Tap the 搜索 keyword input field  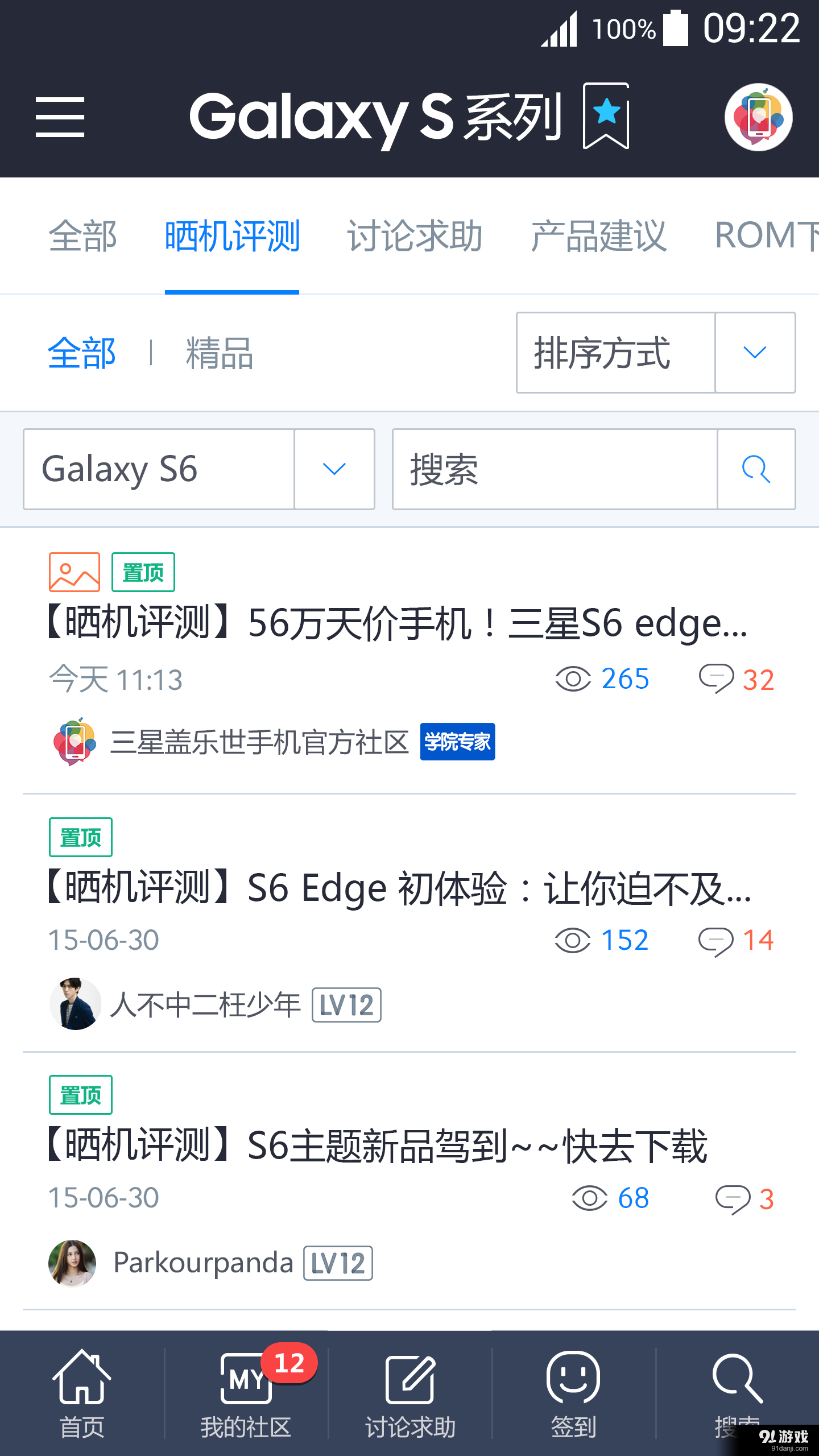pos(546,470)
